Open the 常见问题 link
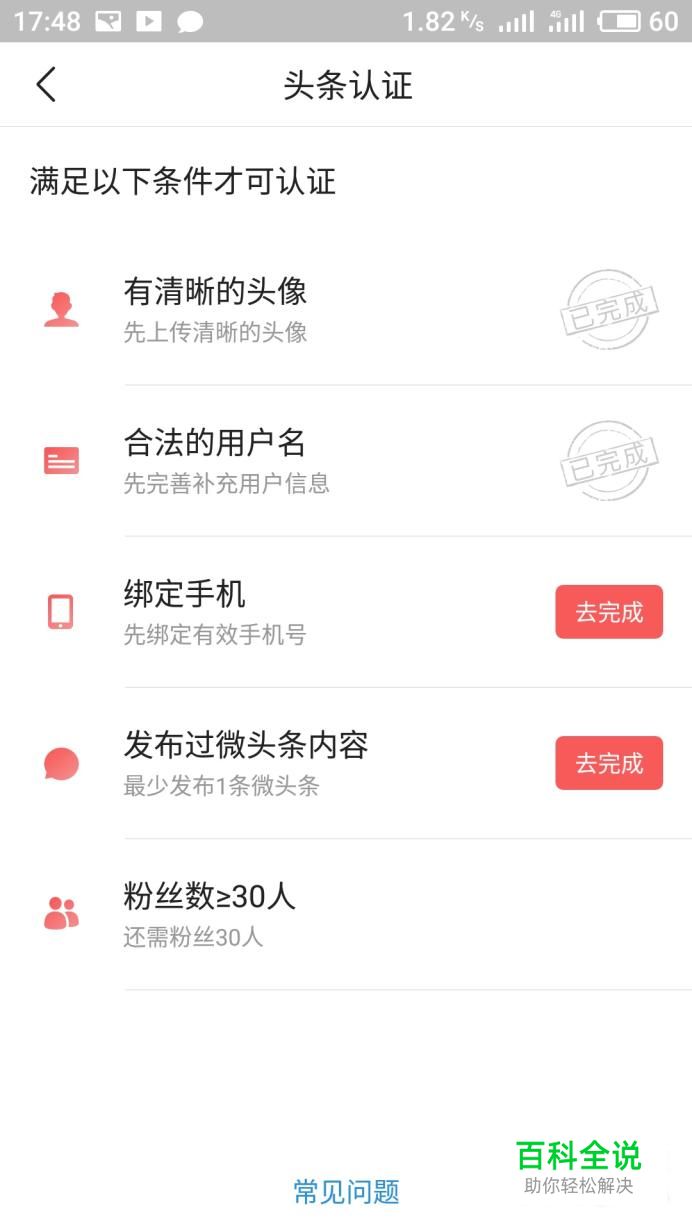 [x=346, y=1191]
